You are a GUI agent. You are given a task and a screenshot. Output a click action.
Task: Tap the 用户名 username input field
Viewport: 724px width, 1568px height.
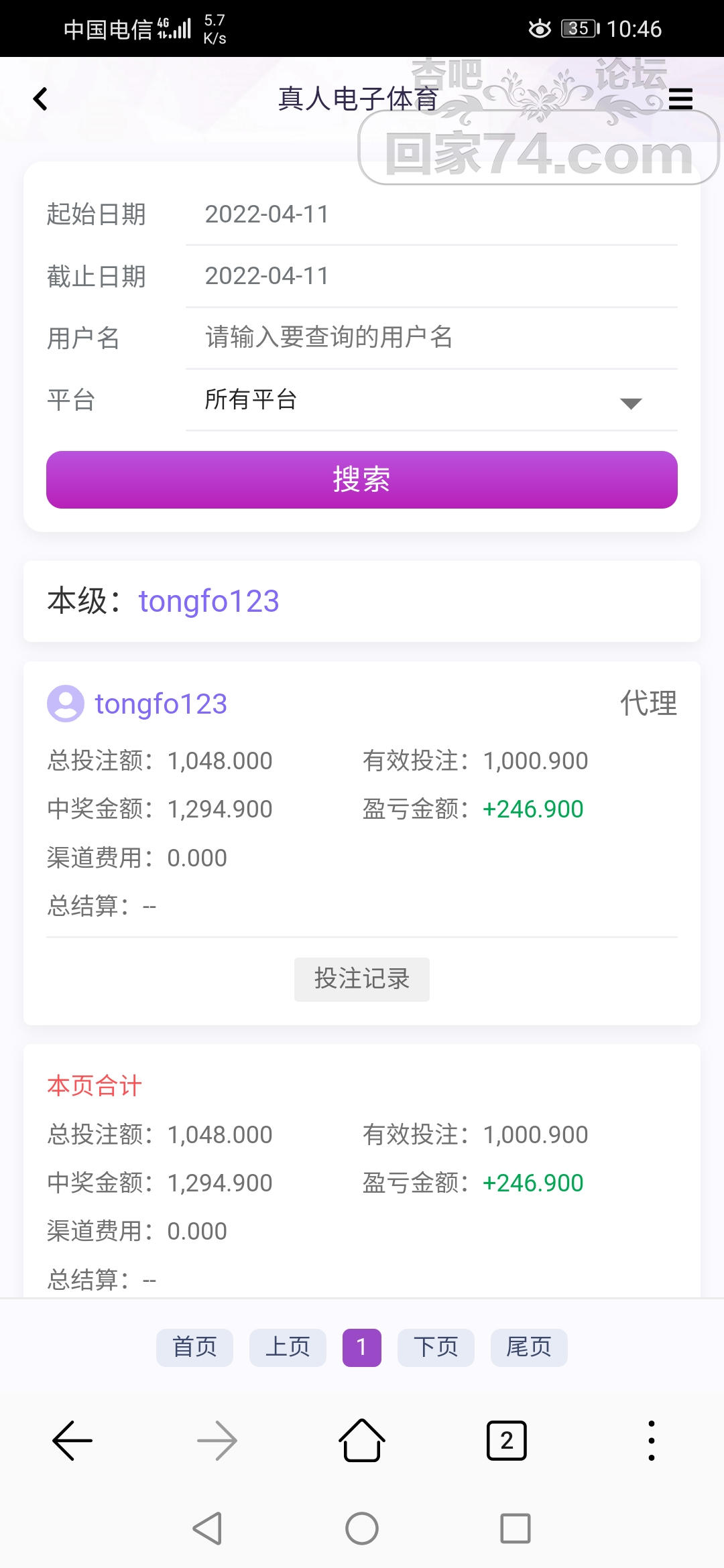click(x=430, y=338)
